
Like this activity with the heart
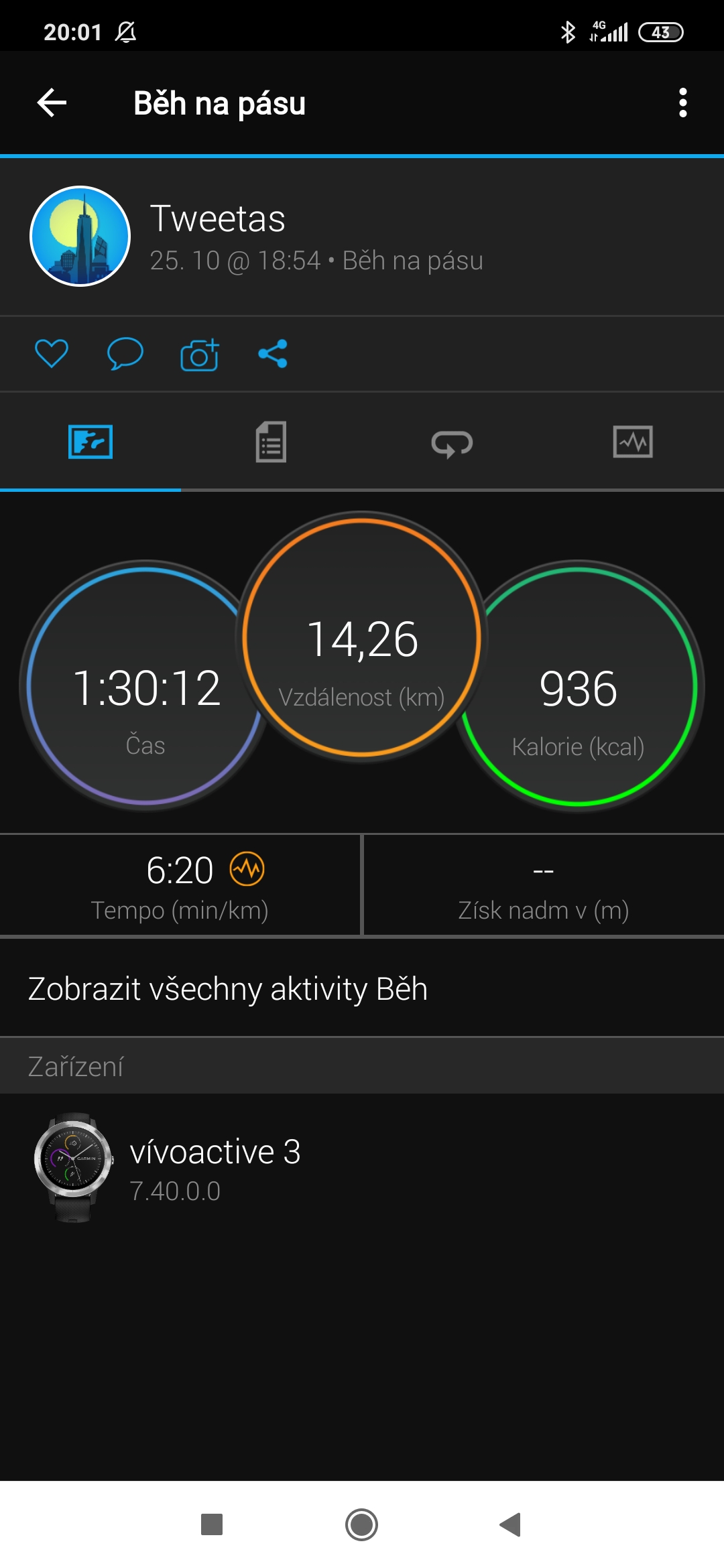52,353
